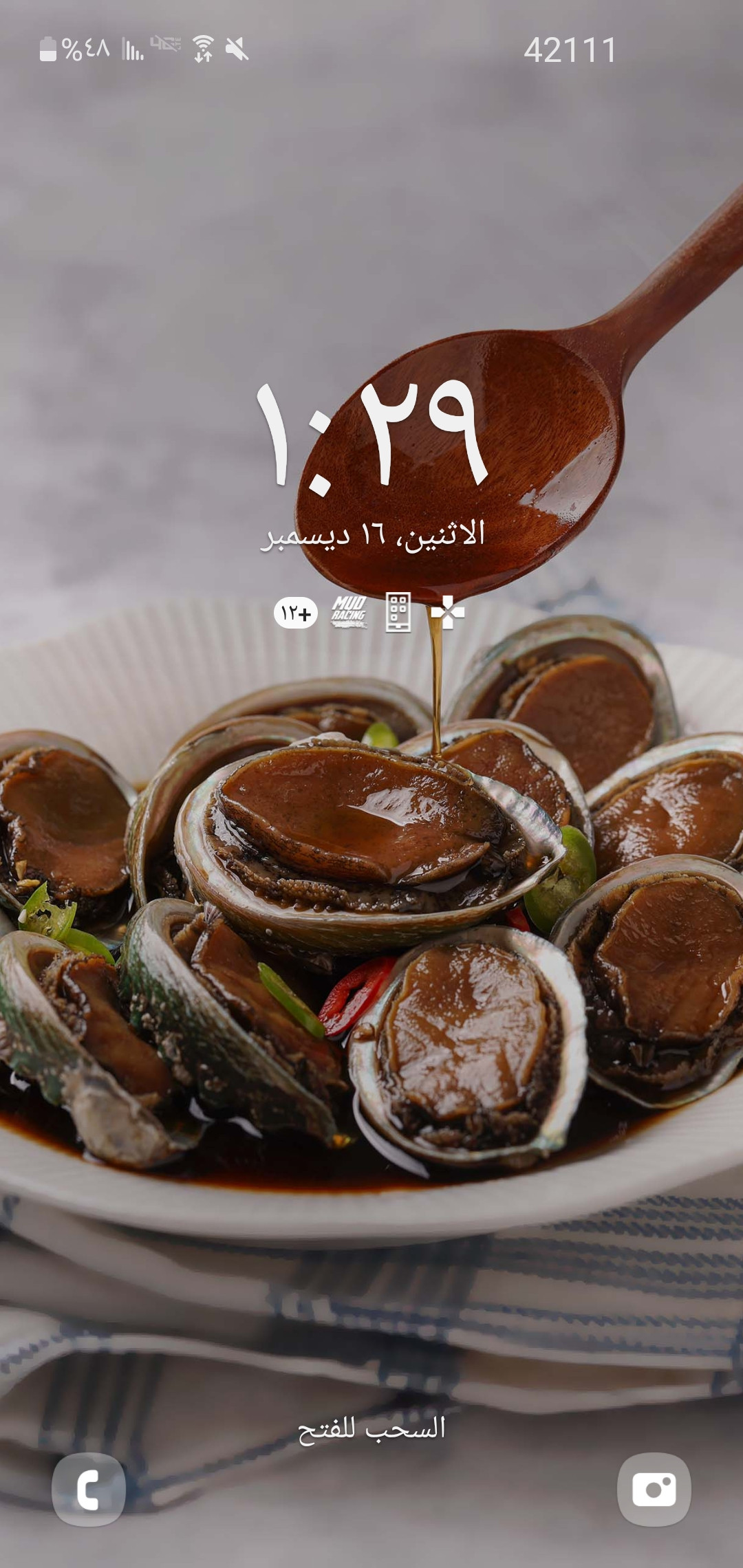Open the Mud Racing notification icon
Viewport: 743px width, 1568px height.
(349, 612)
